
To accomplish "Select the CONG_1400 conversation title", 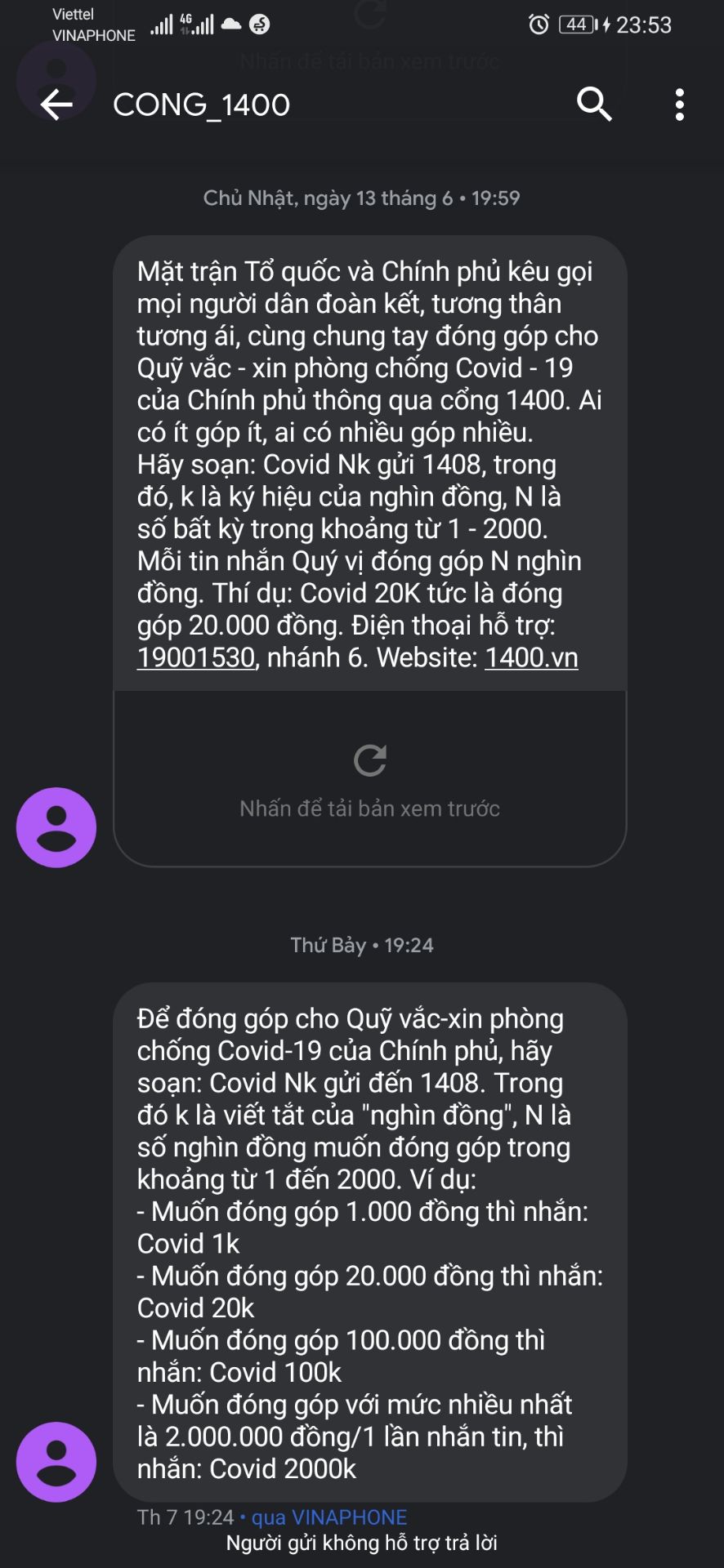I will tap(200, 105).
